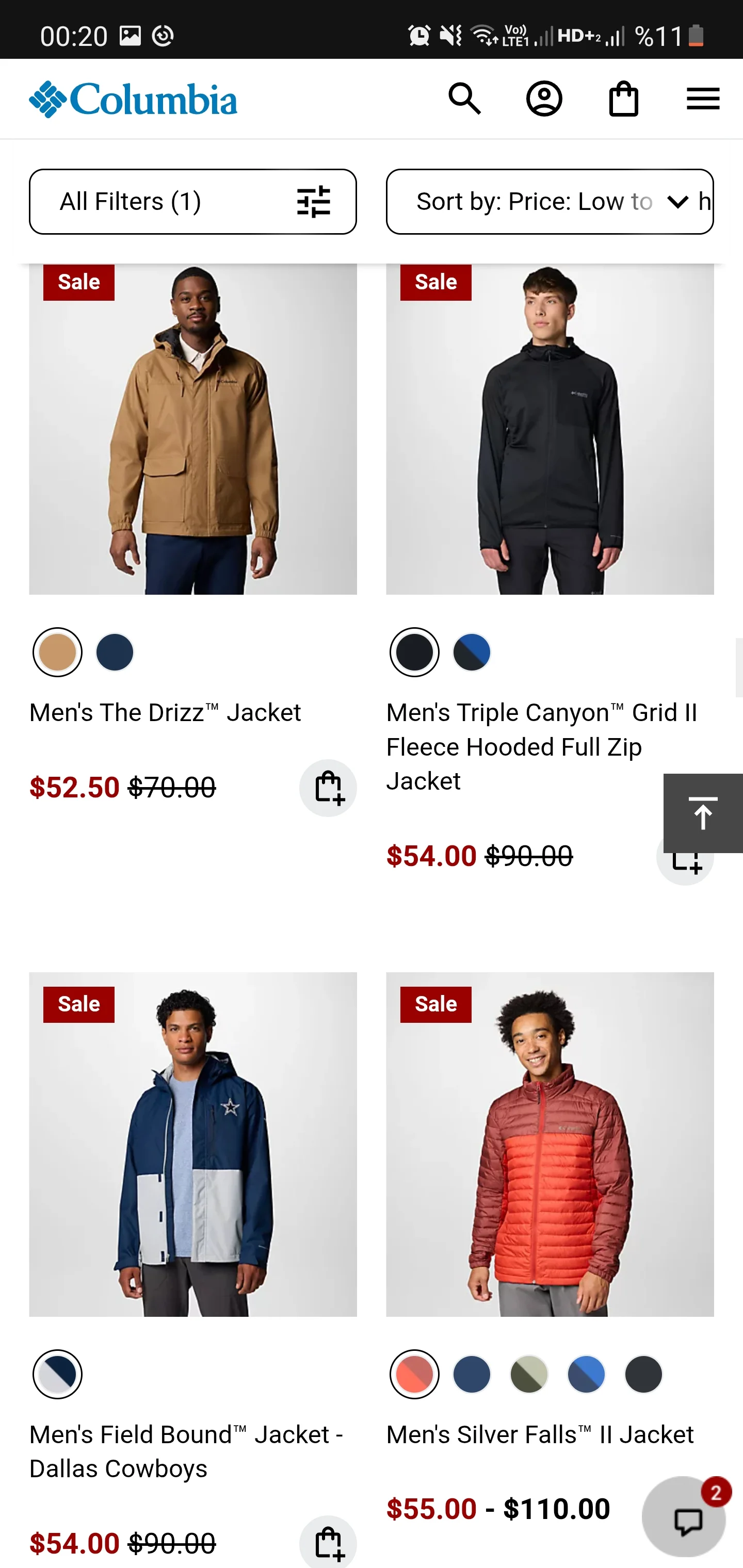The height and width of the screenshot is (1568, 743).
Task: Open Men's Silver Falls II Jacket image
Action: (550, 1145)
